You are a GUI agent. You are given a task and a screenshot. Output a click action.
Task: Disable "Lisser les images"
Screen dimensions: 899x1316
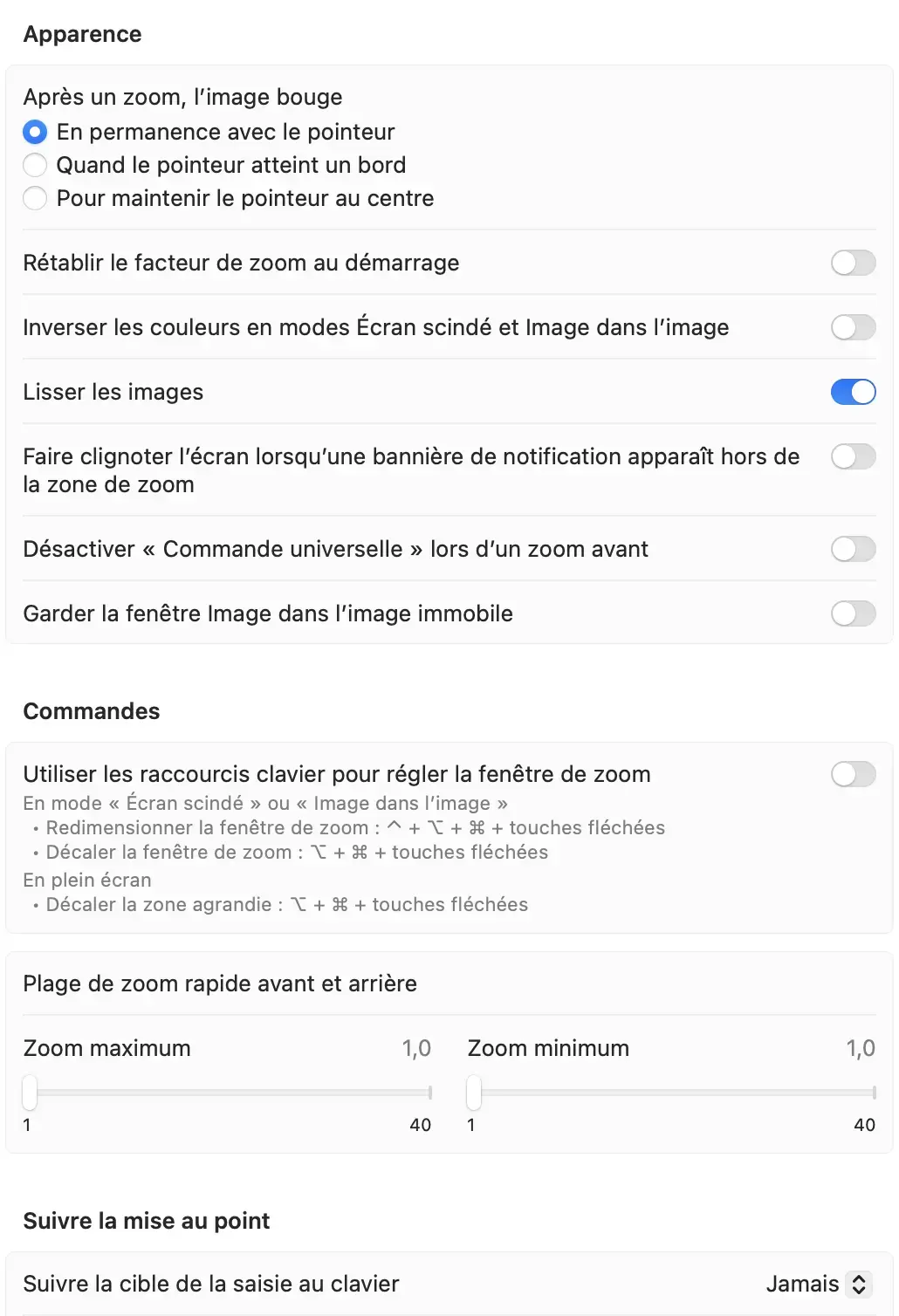853,392
